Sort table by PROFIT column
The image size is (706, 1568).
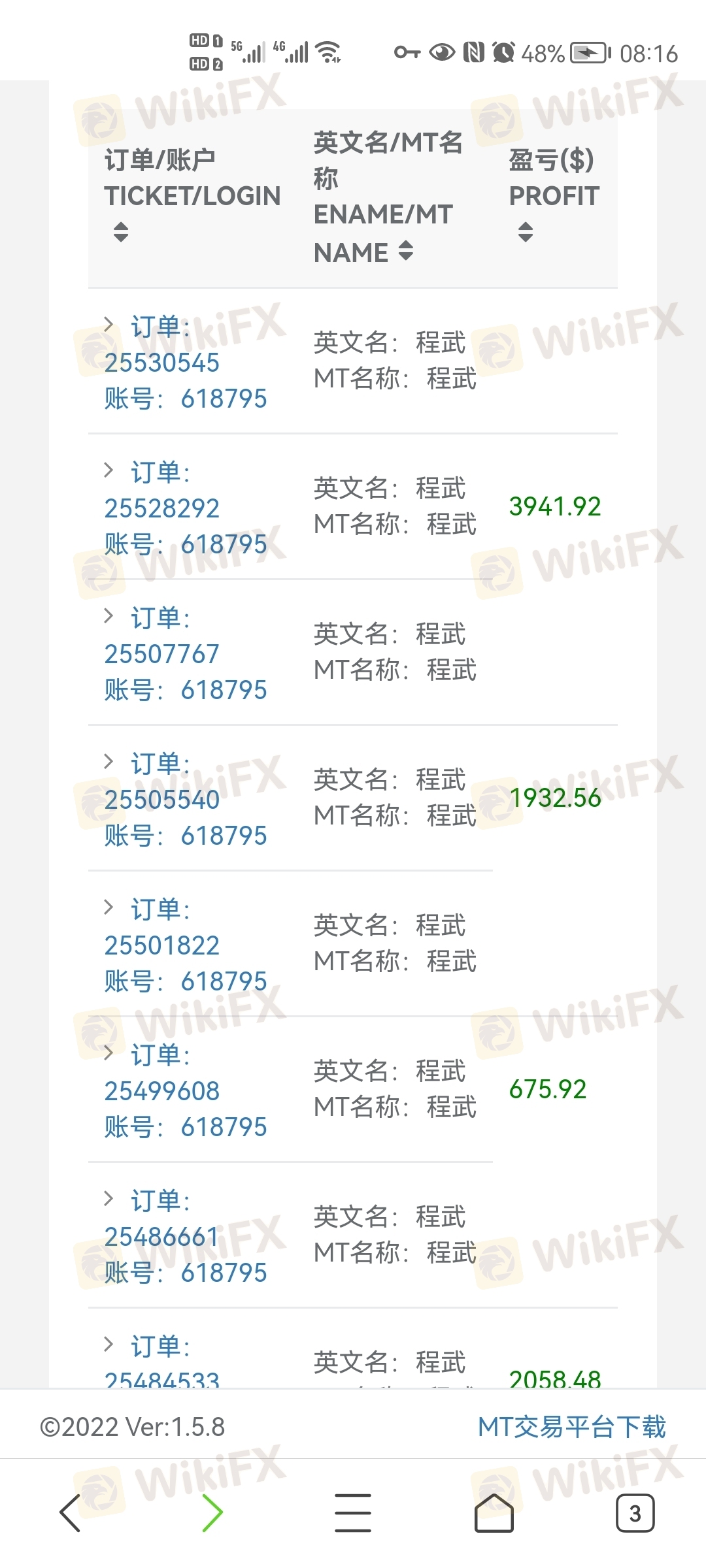(x=526, y=232)
